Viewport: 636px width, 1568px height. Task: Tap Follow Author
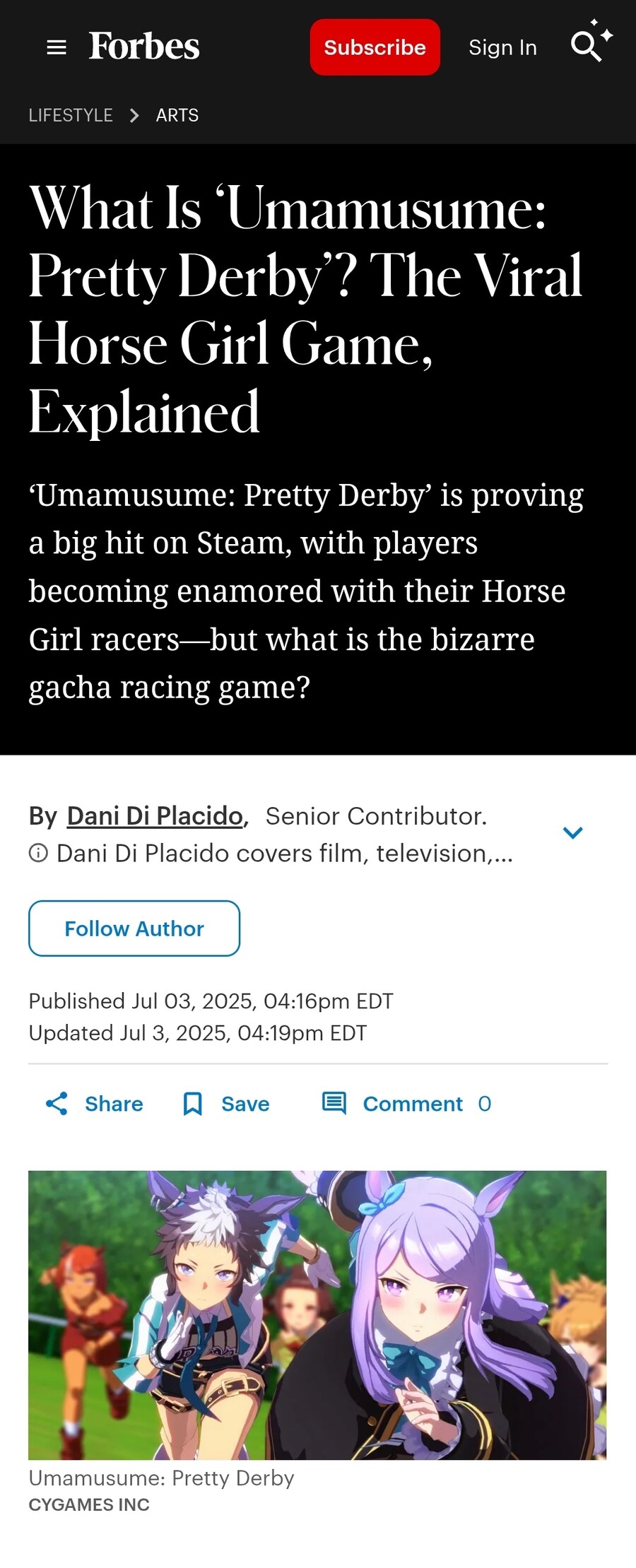pos(134,929)
